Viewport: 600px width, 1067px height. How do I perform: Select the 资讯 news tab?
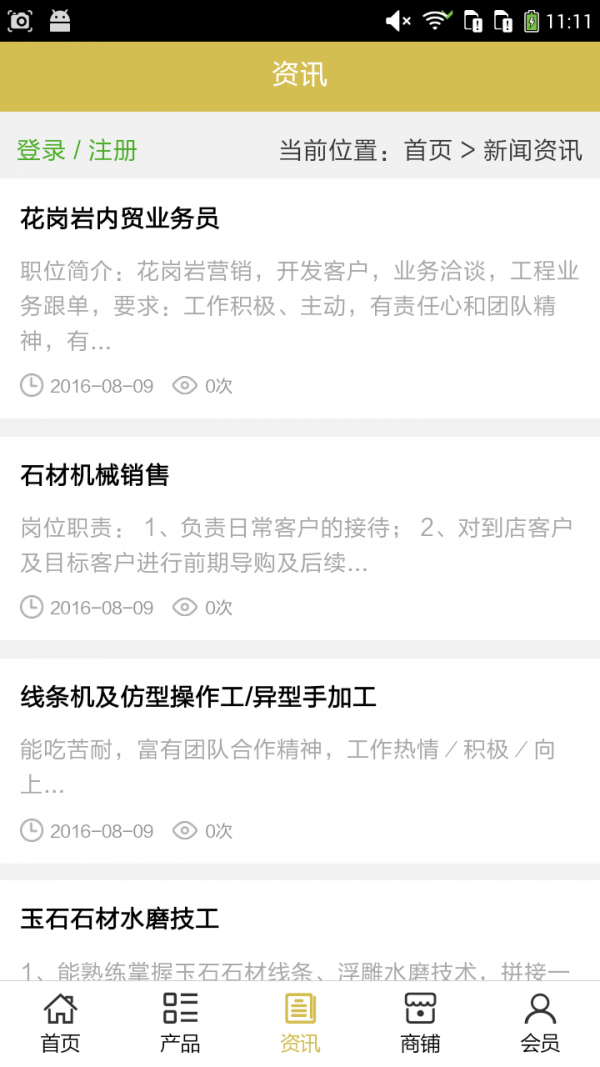tap(300, 1023)
